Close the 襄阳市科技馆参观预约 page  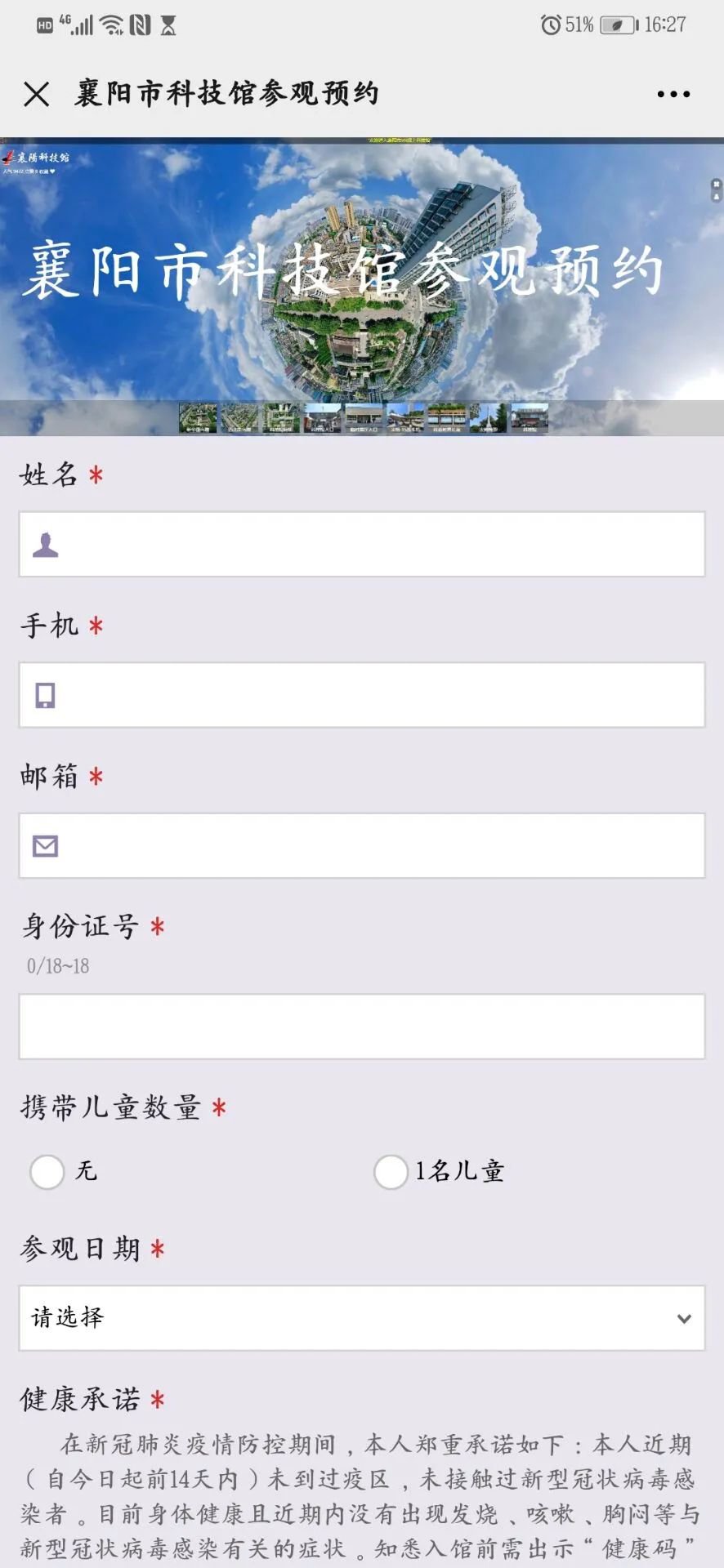pos(37,94)
